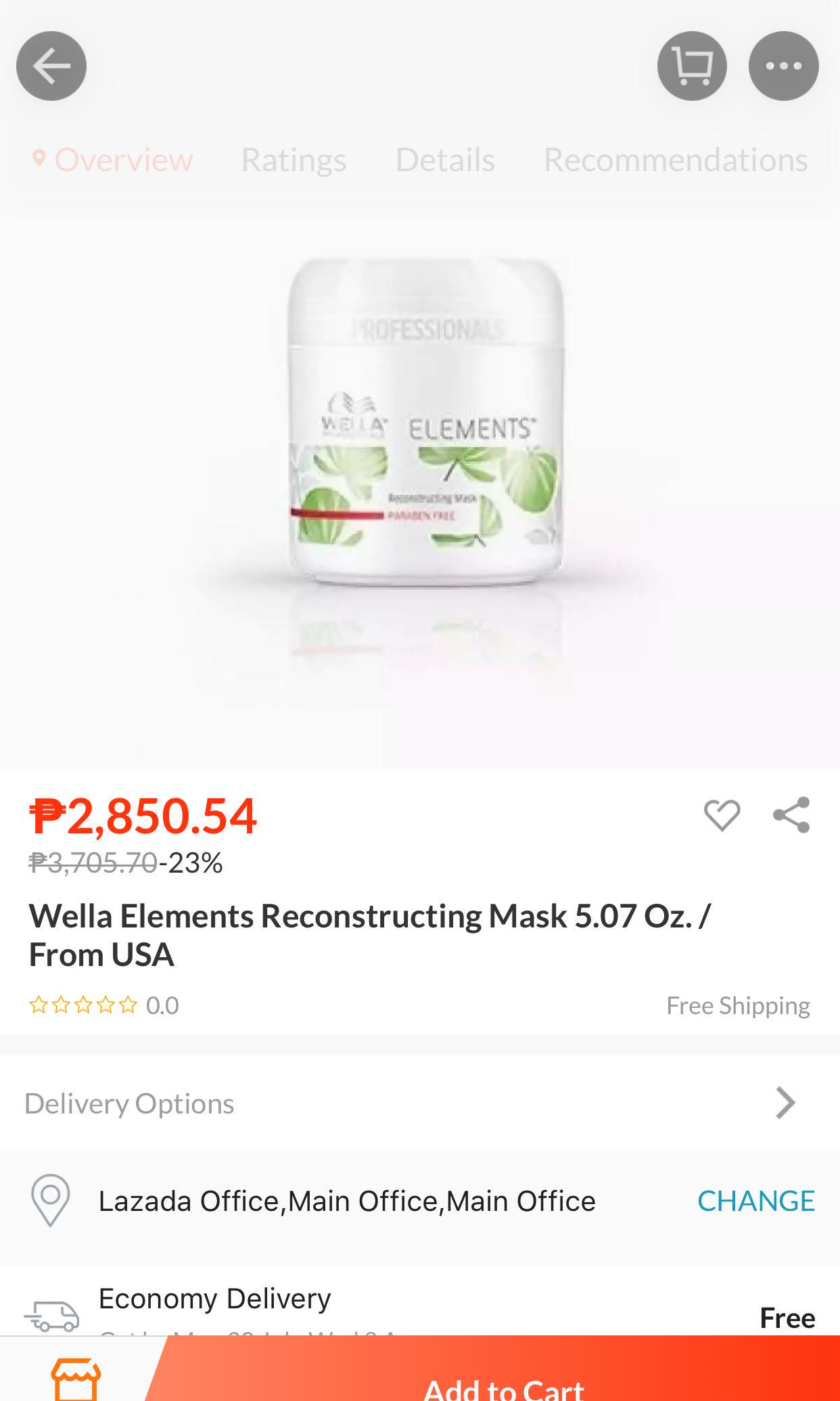Go back using the back arrow
The image size is (840, 1401).
[x=51, y=66]
